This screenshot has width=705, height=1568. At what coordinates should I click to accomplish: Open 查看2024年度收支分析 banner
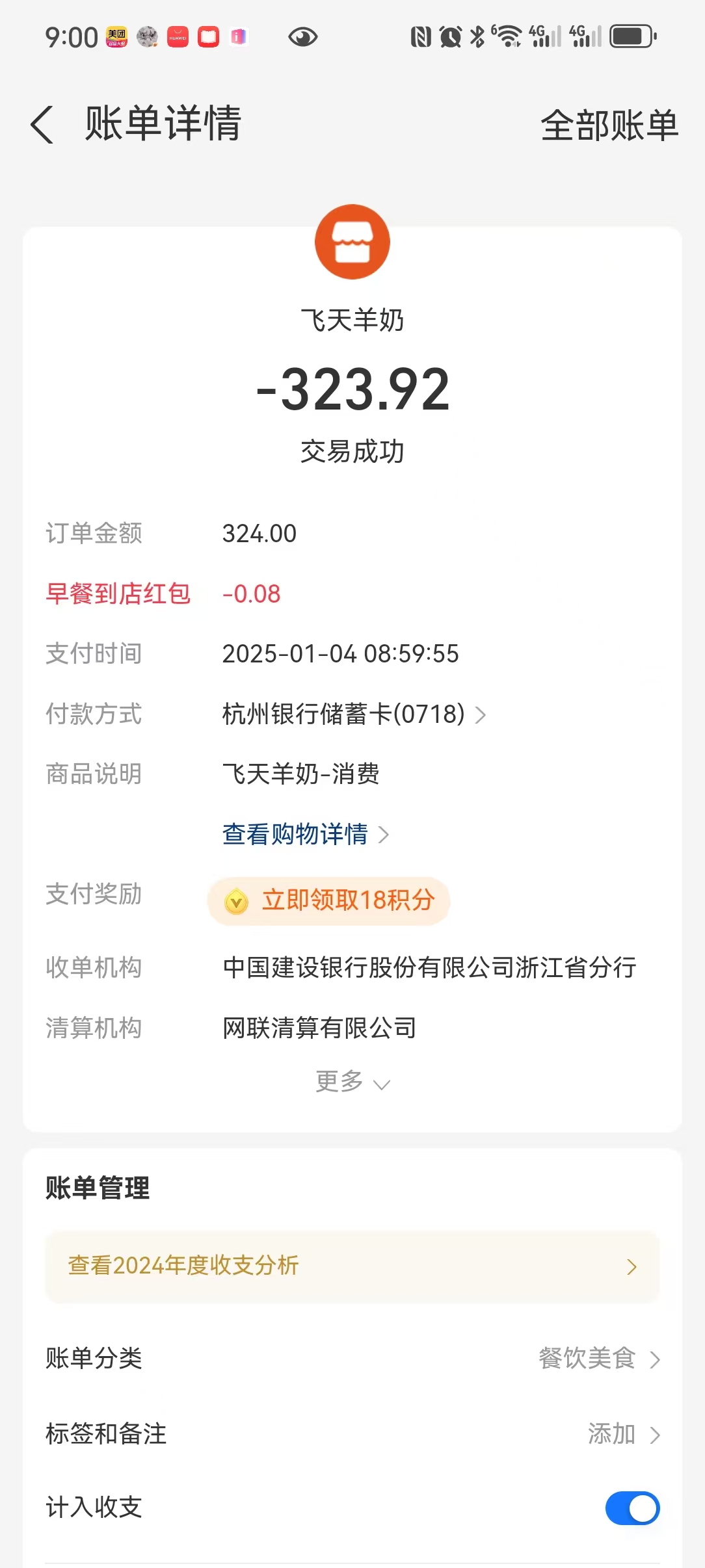pos(352,1266)
